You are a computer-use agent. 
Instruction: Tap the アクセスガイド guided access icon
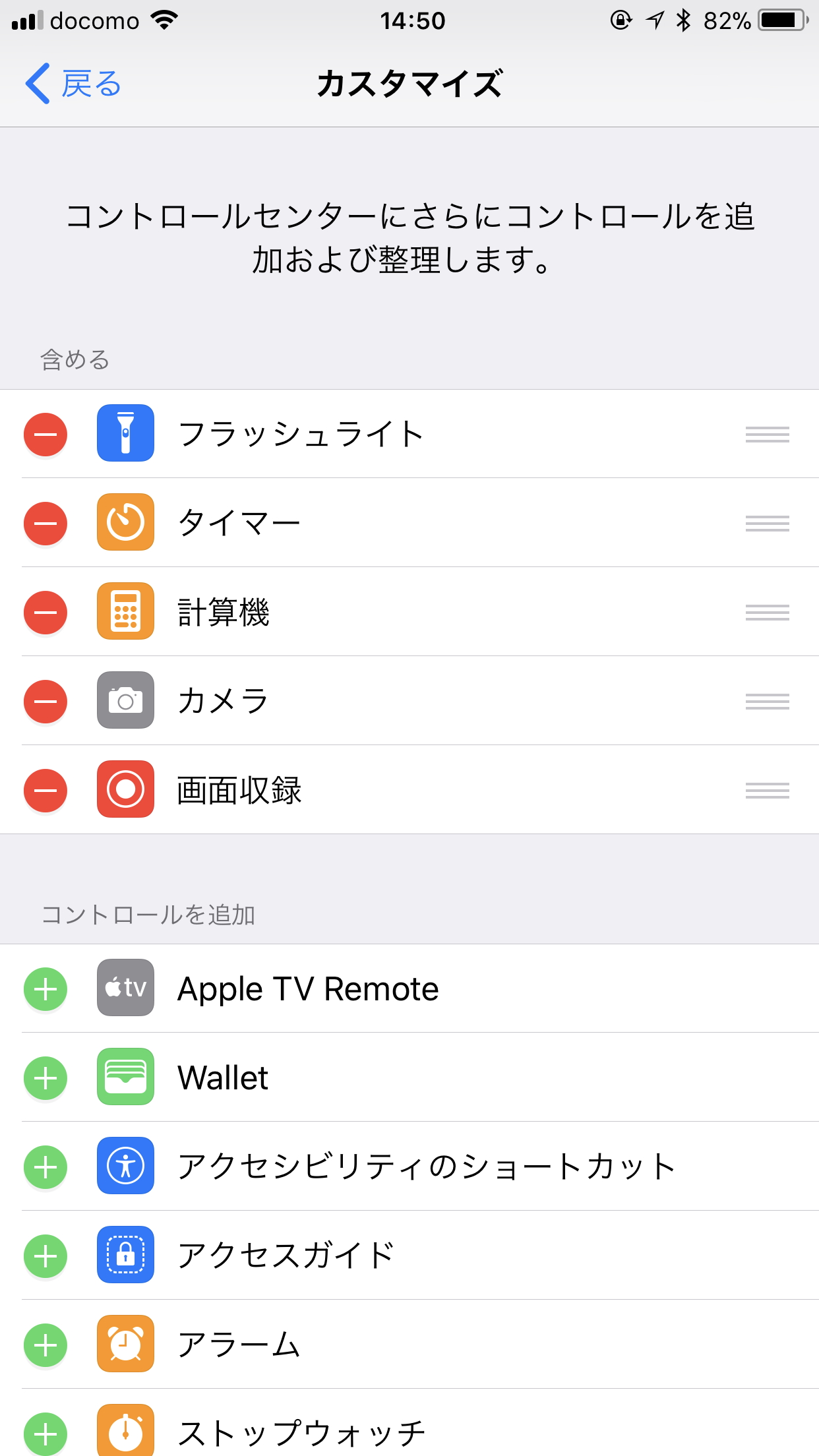point(125,1256)
